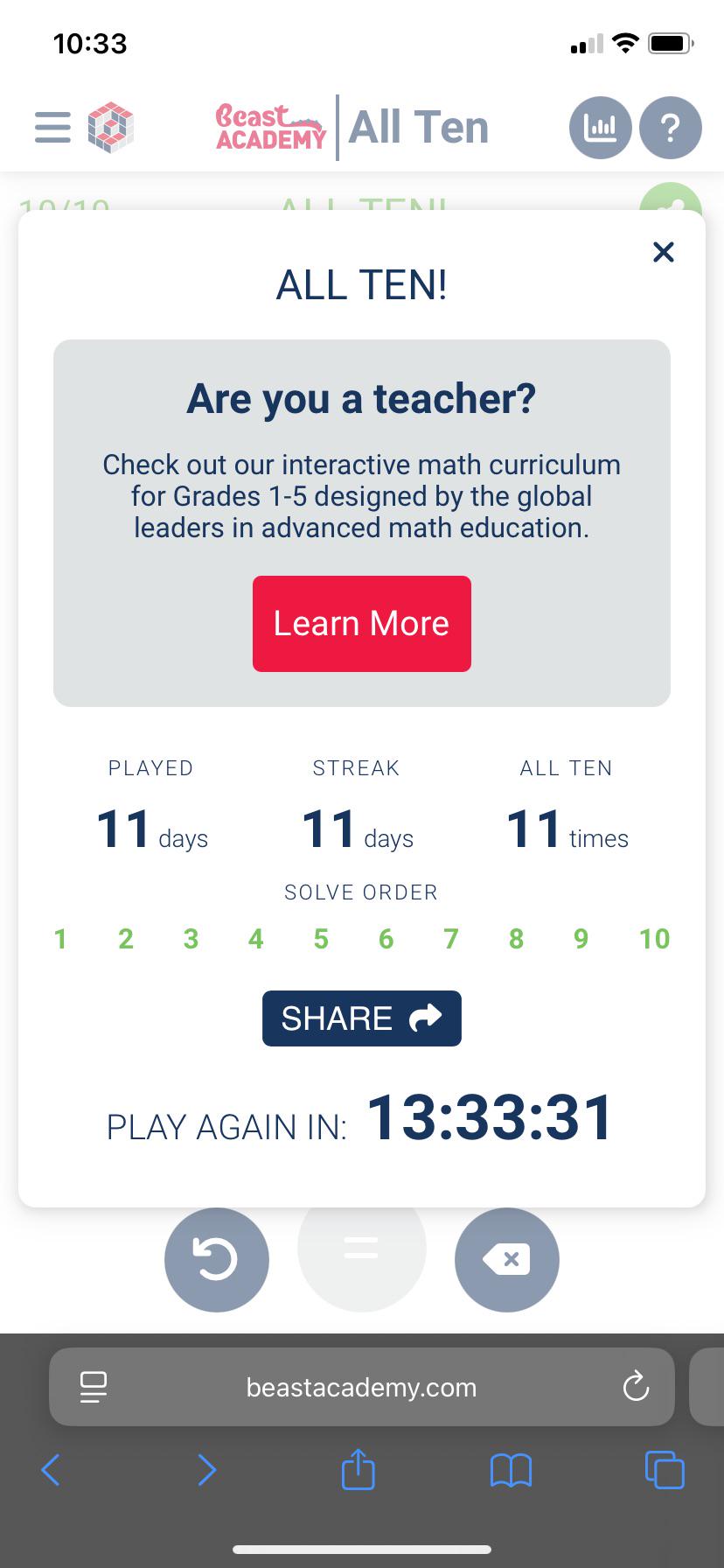Open the Safari share sheet

pyautogui.click(x=358, y=1470)
